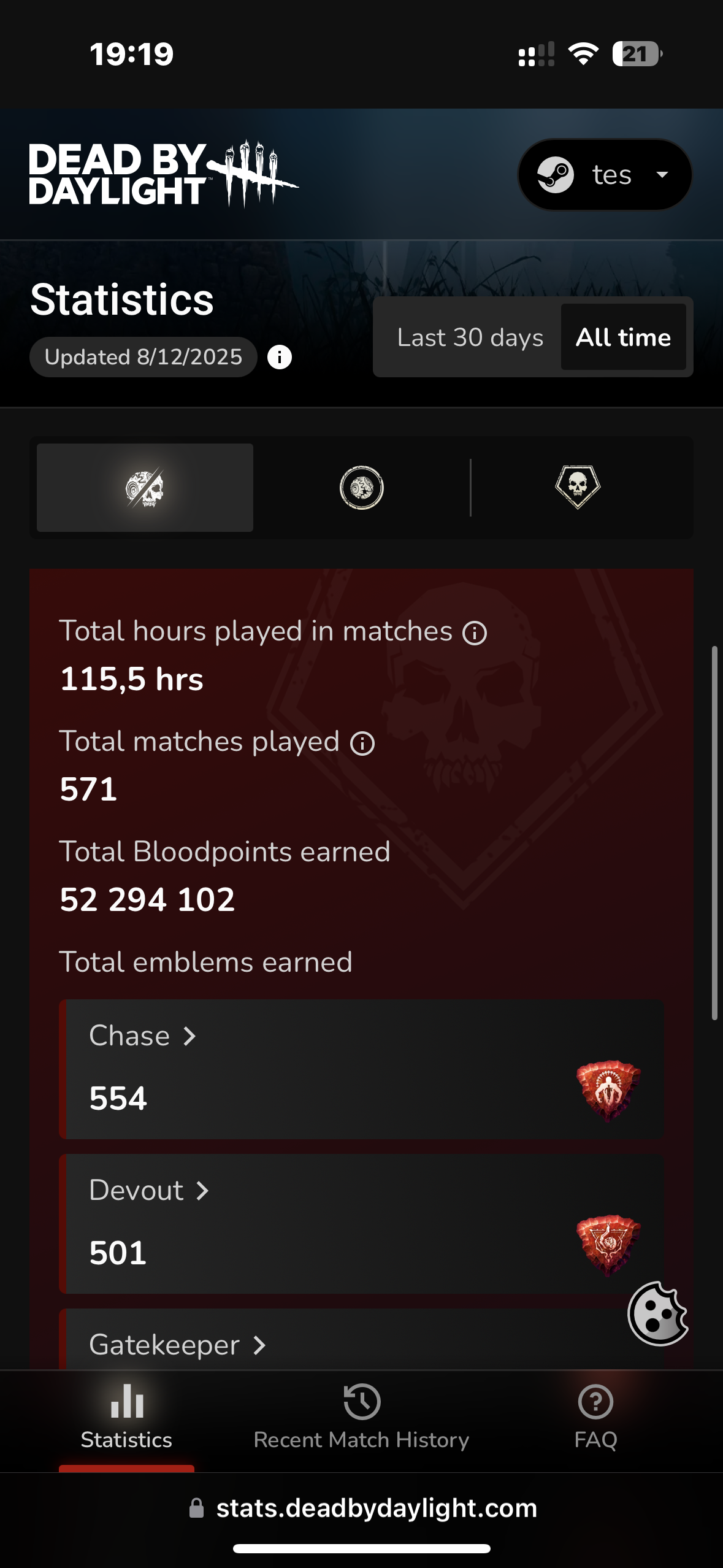Open the Statistics tab
The width and height of the screenshot is (723, 1568).
click(126, 1417)
